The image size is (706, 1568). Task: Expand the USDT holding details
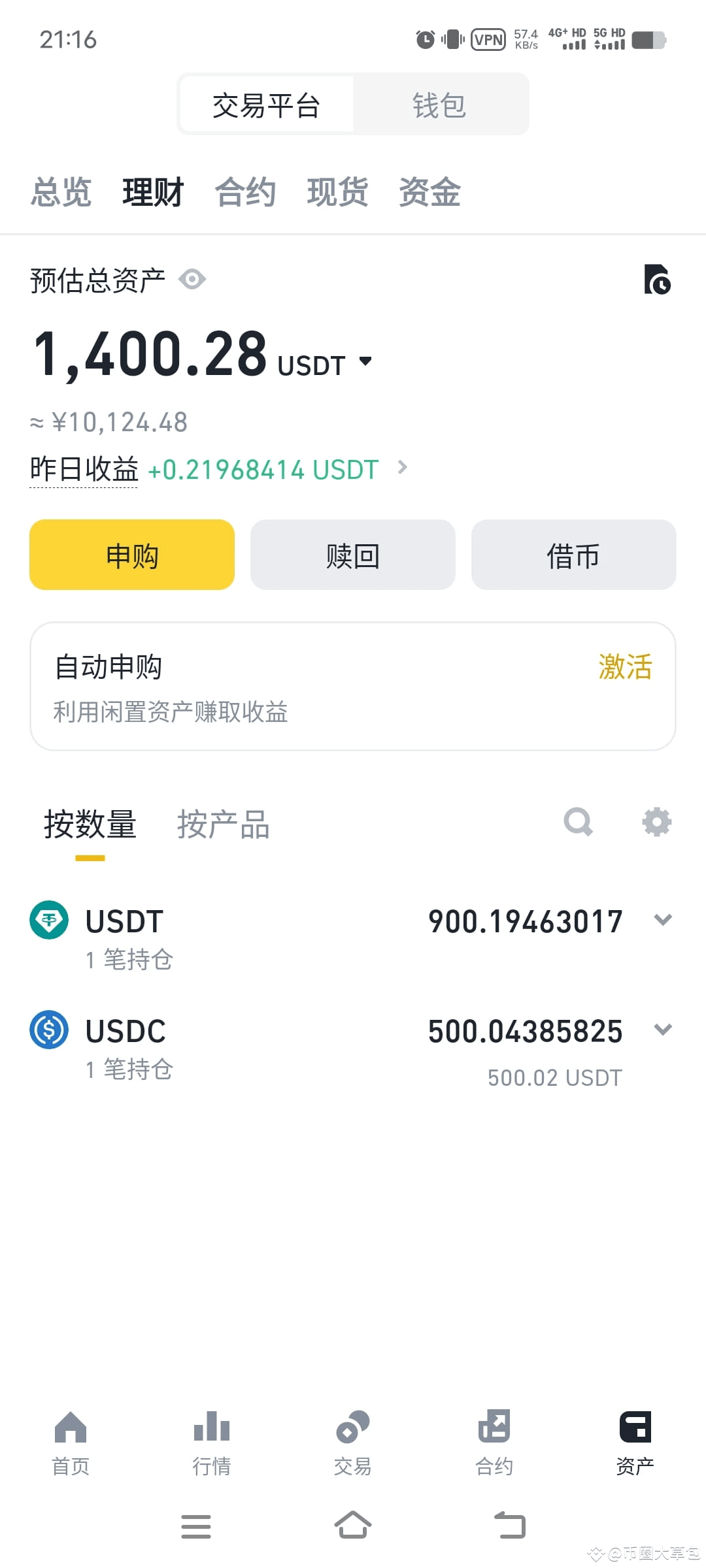[664, 919]
